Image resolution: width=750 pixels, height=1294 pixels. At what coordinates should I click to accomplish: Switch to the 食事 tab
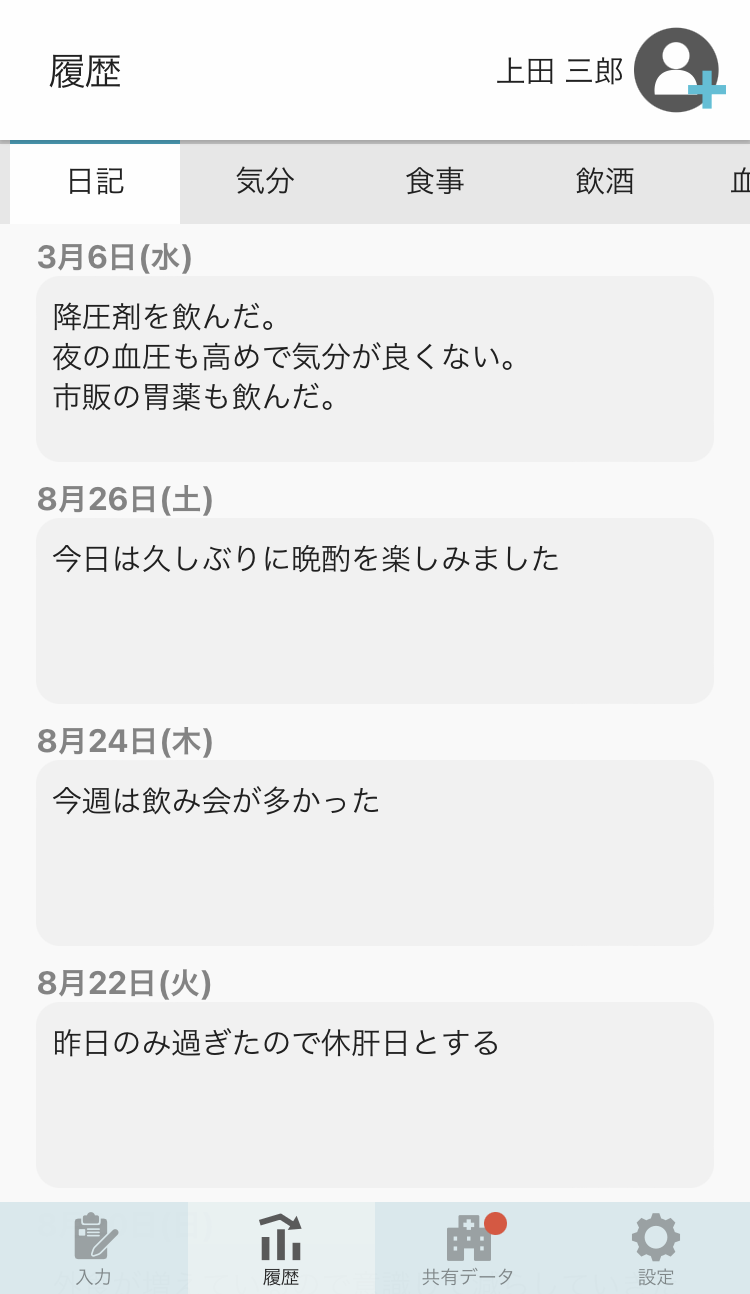click(x=435, y=182)
